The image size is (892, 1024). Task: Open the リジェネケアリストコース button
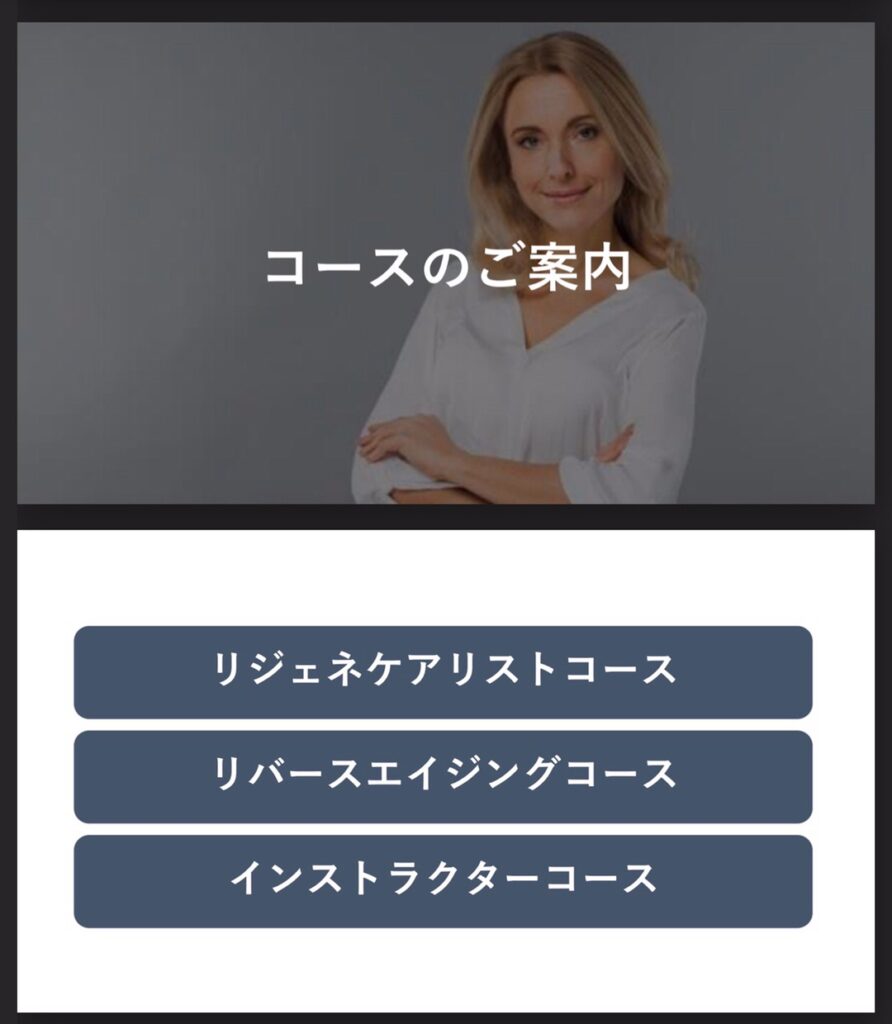click(x=443, y=671)
